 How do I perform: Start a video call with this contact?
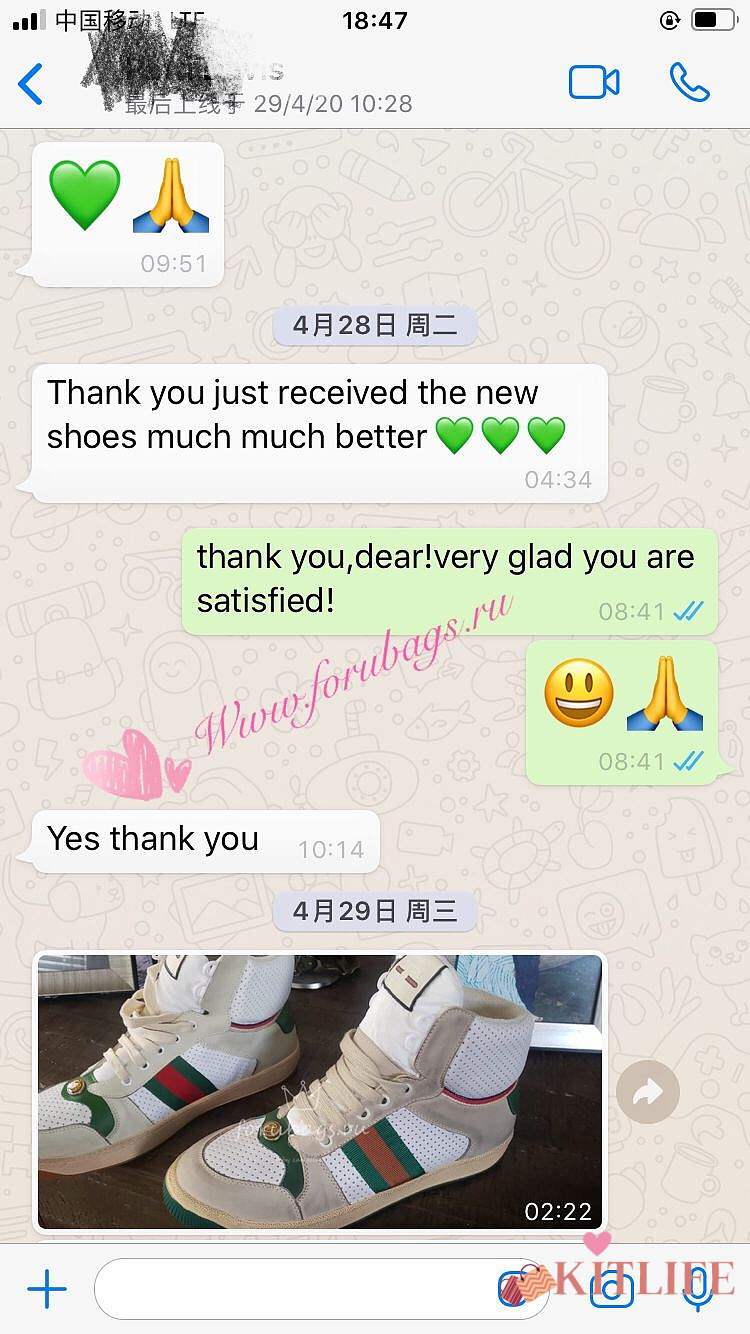594,82
